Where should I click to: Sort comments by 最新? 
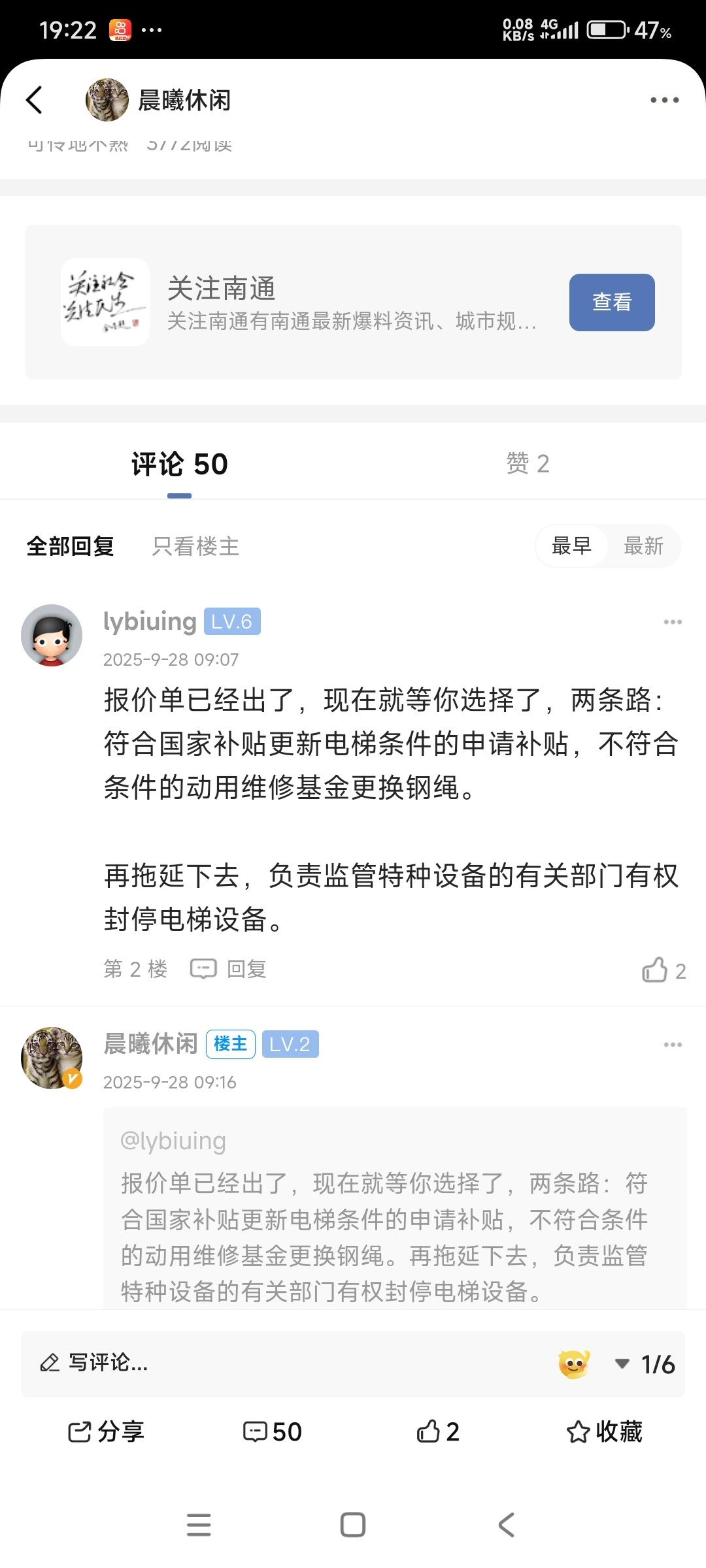643,546
